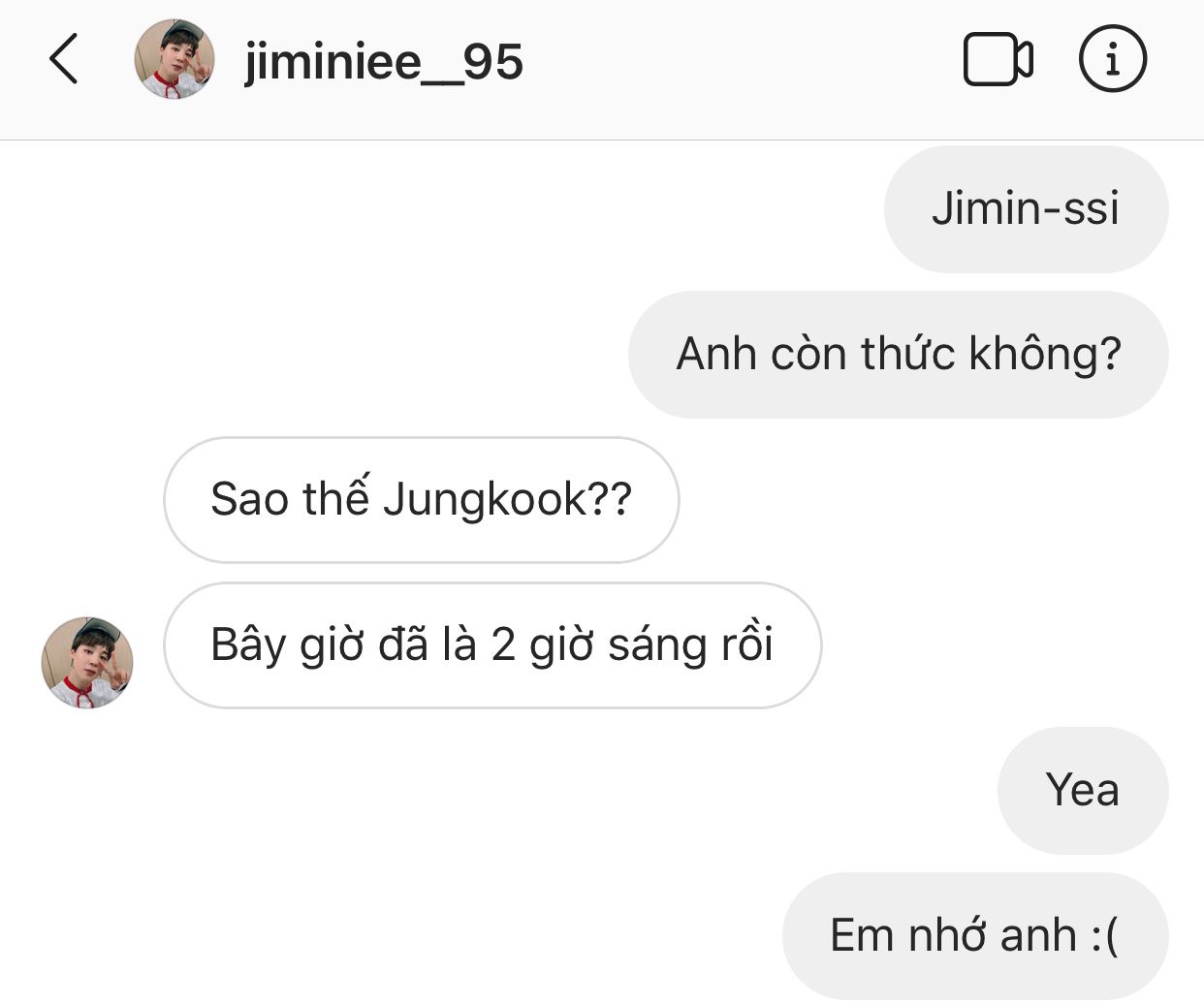Viewport: 1204px width, 1004px height.
Task: Tap the sender avatar beside "Bây giờ đã là 2 giờ sáng rồi"
Action: [x=87, y=663]
